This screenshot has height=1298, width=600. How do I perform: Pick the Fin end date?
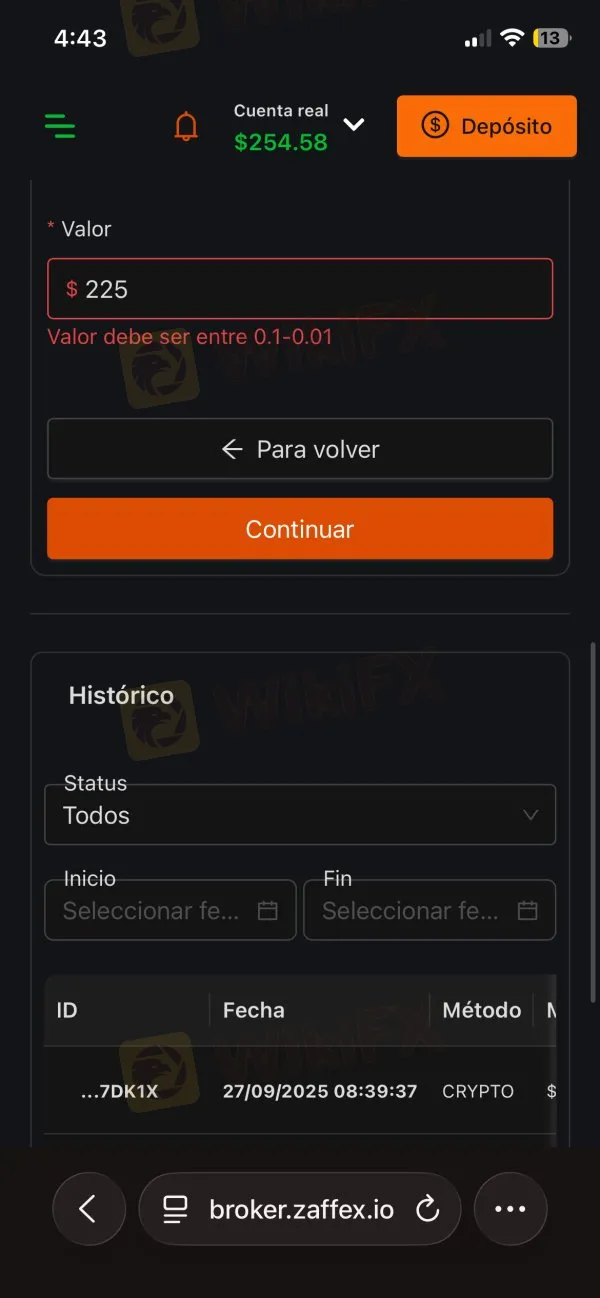tap(429, 910)
